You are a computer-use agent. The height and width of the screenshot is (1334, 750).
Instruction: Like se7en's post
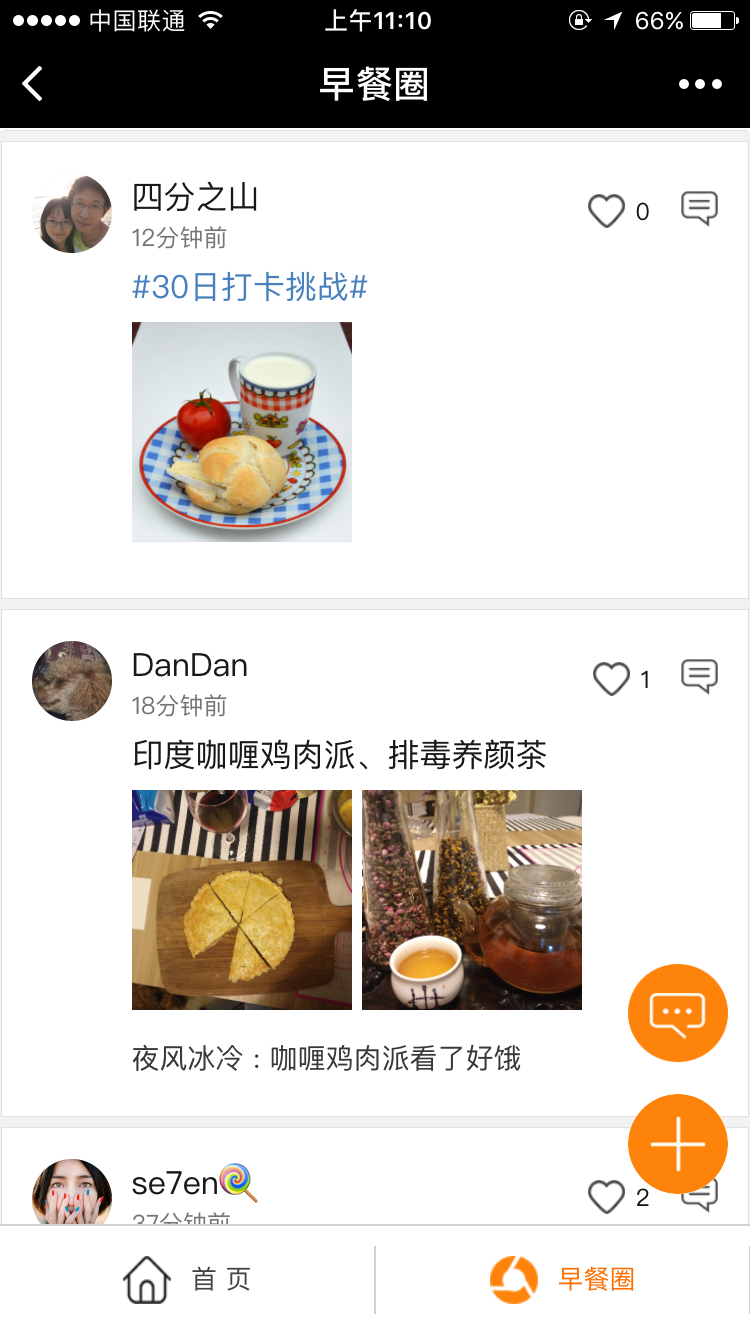coord(606,1197)
